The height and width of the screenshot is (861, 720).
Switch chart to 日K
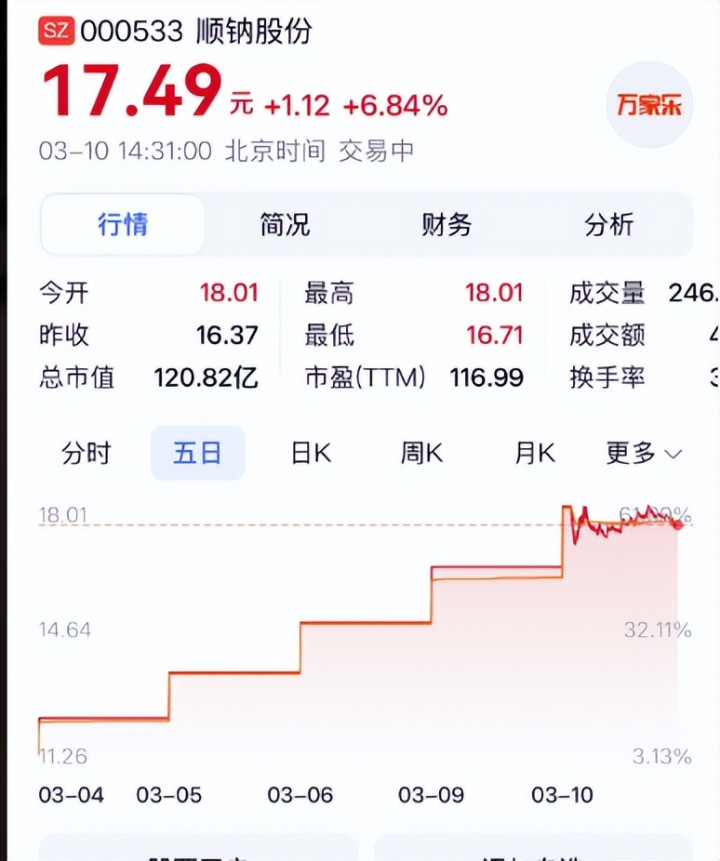311,453
